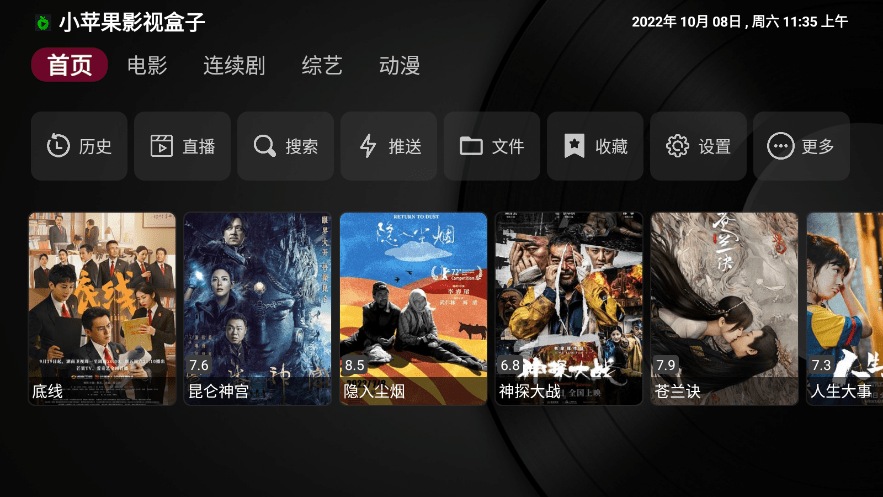The height and width of the screenshot is (497, 883).
Task: Select the 隐入尘烟 poster
Action: pos(413,308)
